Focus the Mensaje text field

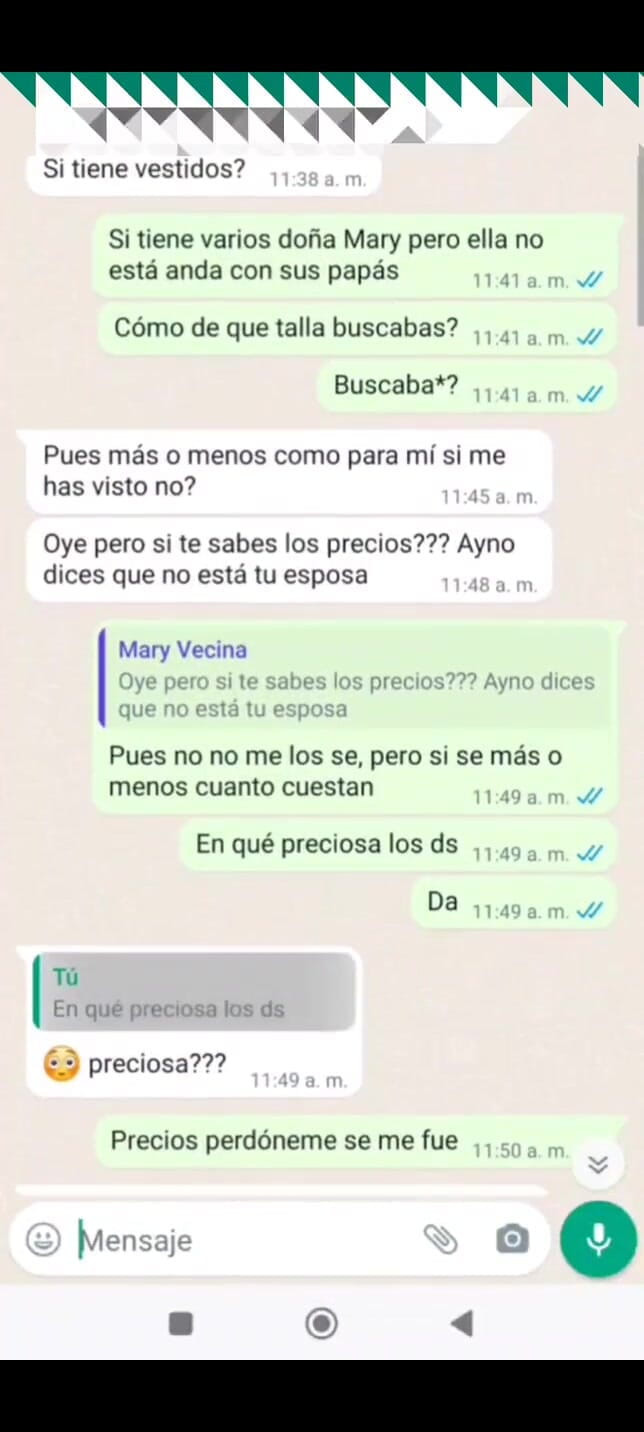point(240,1240)
